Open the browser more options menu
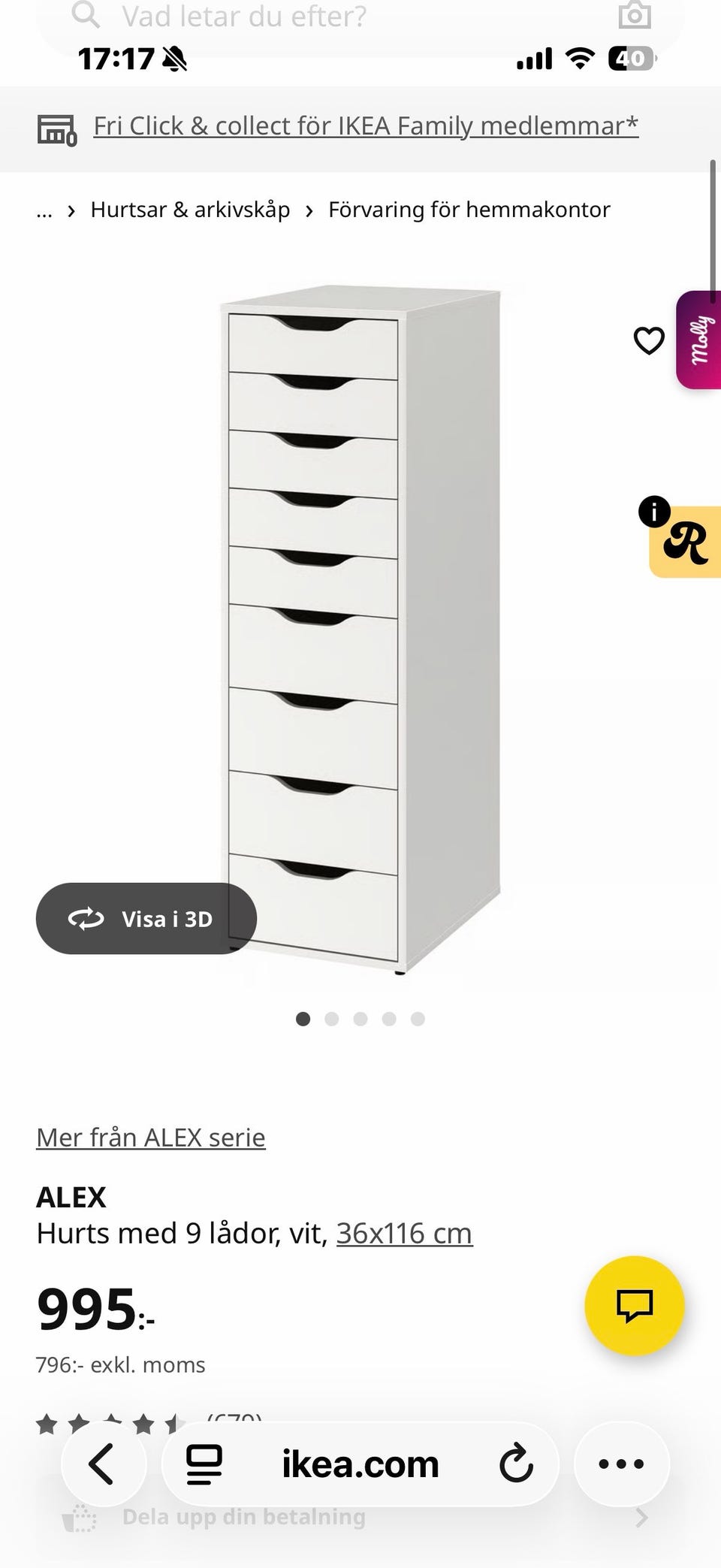 [x=620, y=1464]
